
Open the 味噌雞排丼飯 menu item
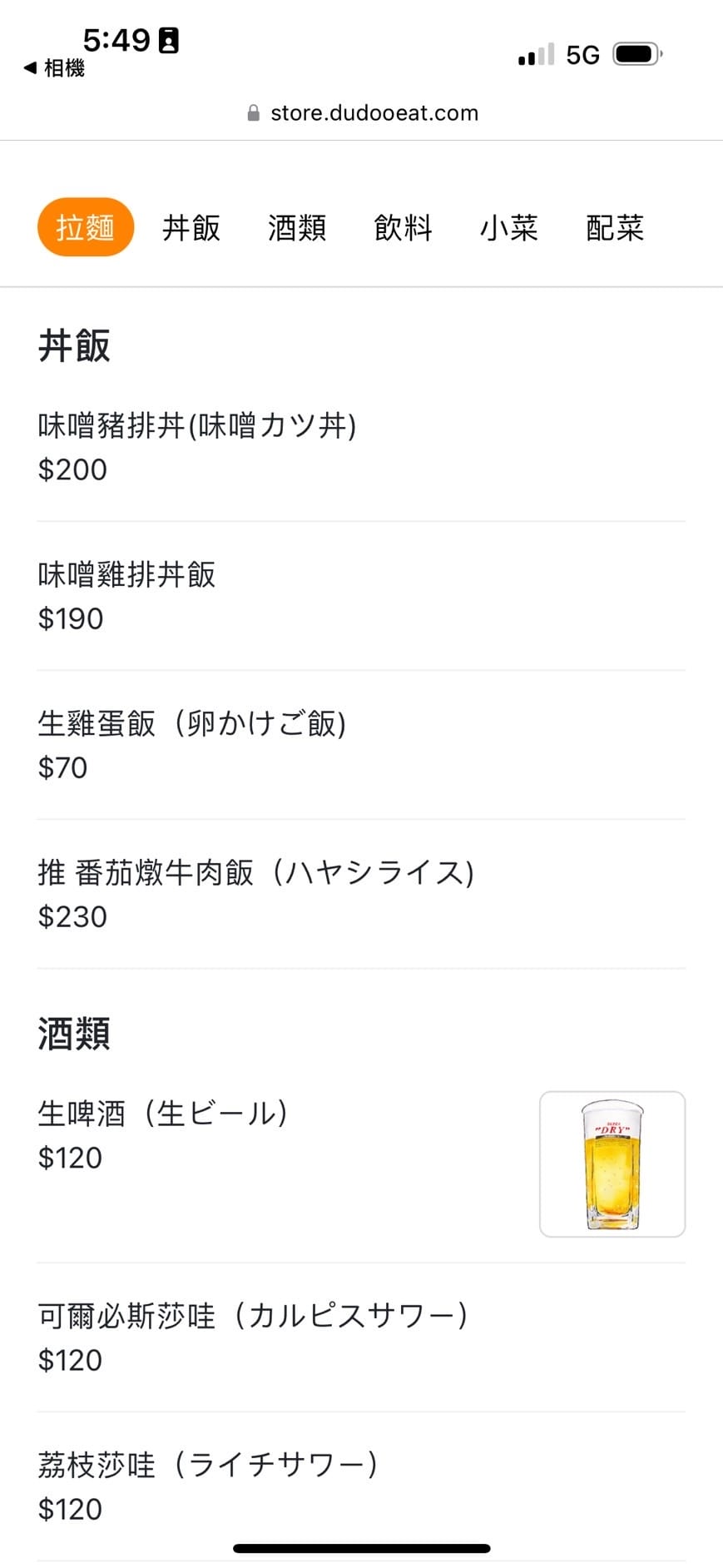127,596
